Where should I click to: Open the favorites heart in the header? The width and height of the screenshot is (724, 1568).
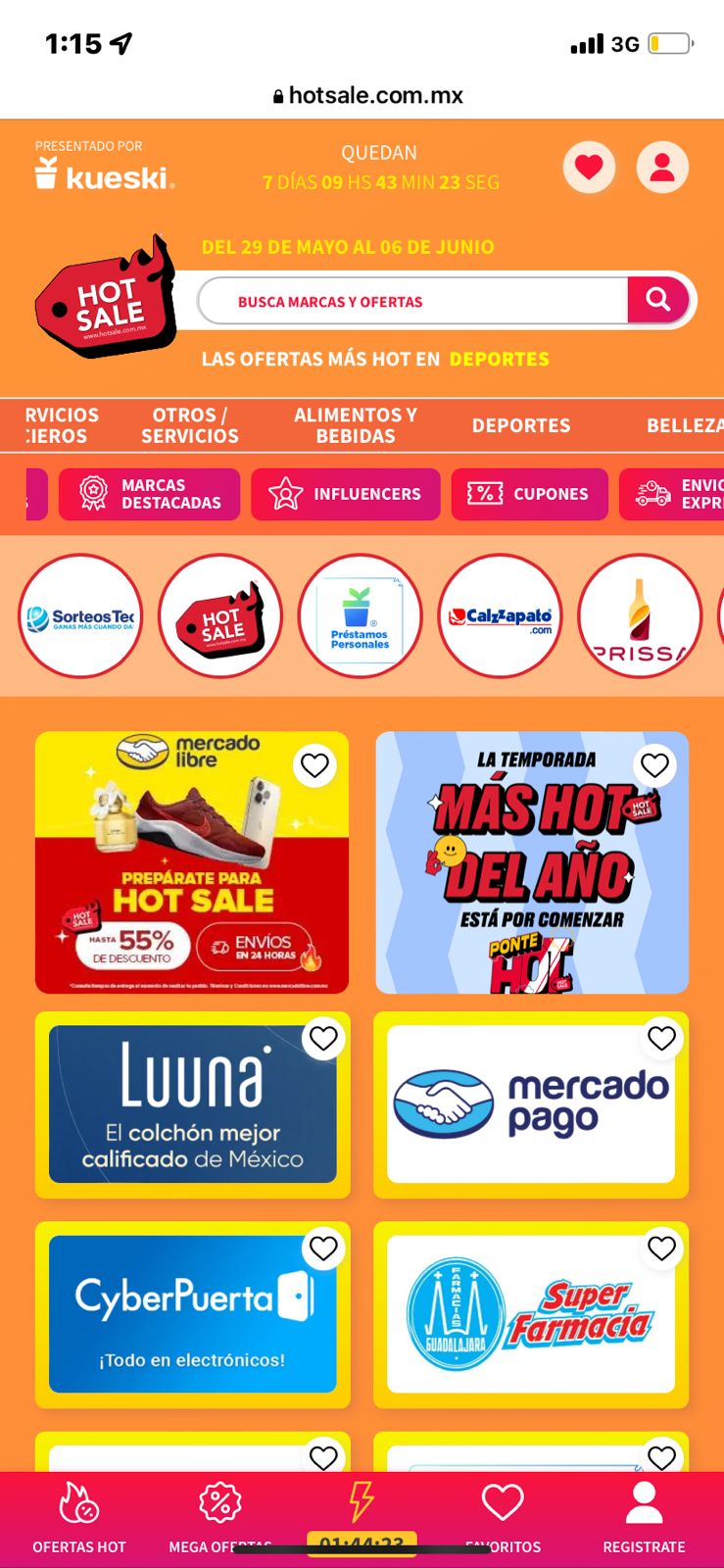[x=589, y=168]
